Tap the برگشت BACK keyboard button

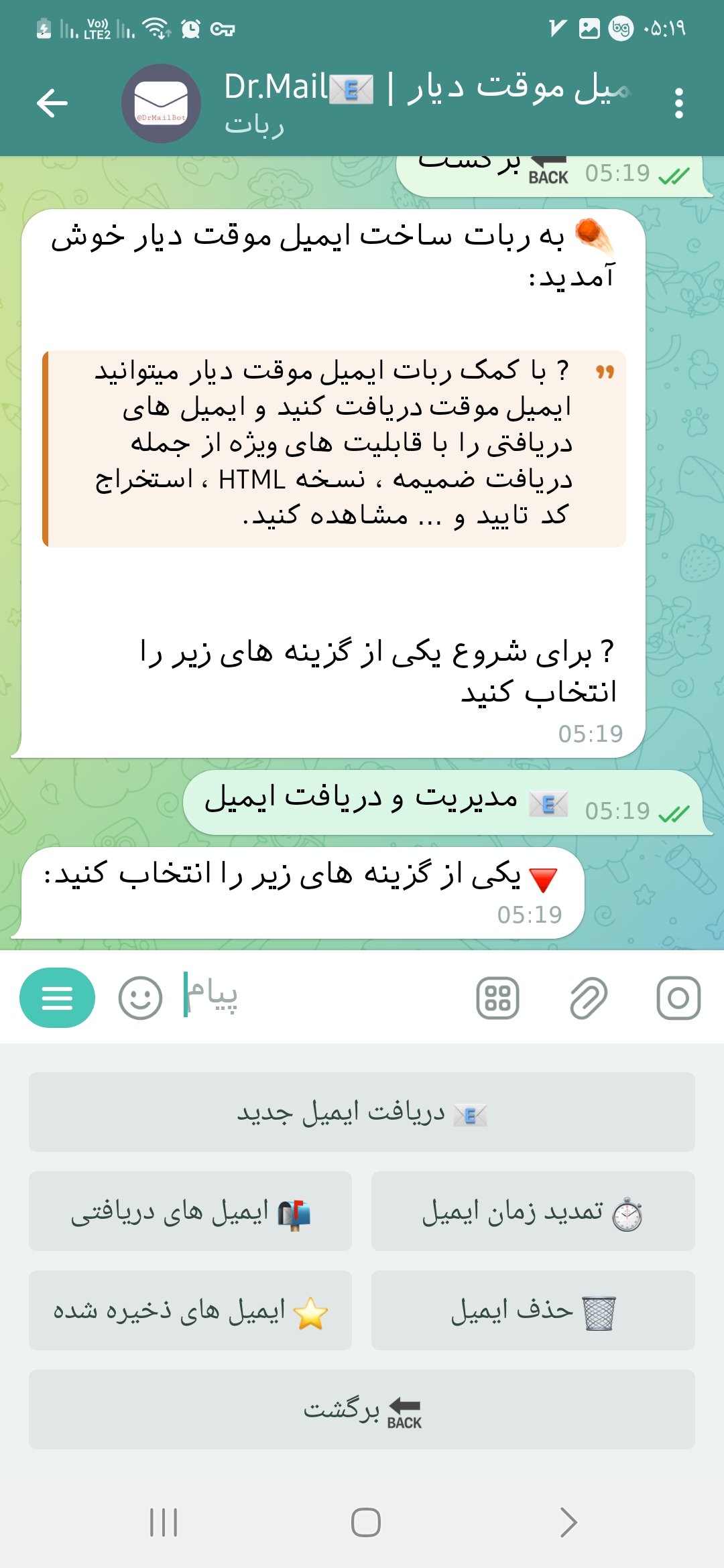[x=362, y=1410]
